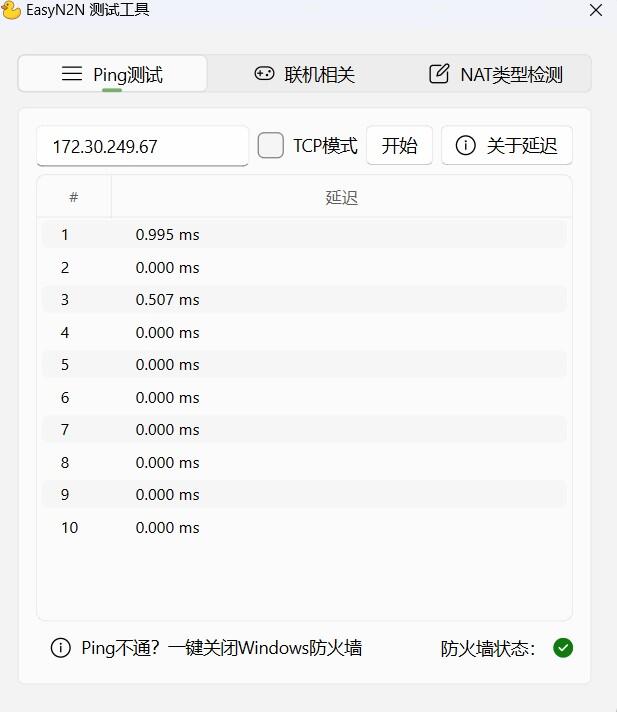Tap the IP address input field
This screenshot has width=617, height=712.
click(x=142, y=146)
